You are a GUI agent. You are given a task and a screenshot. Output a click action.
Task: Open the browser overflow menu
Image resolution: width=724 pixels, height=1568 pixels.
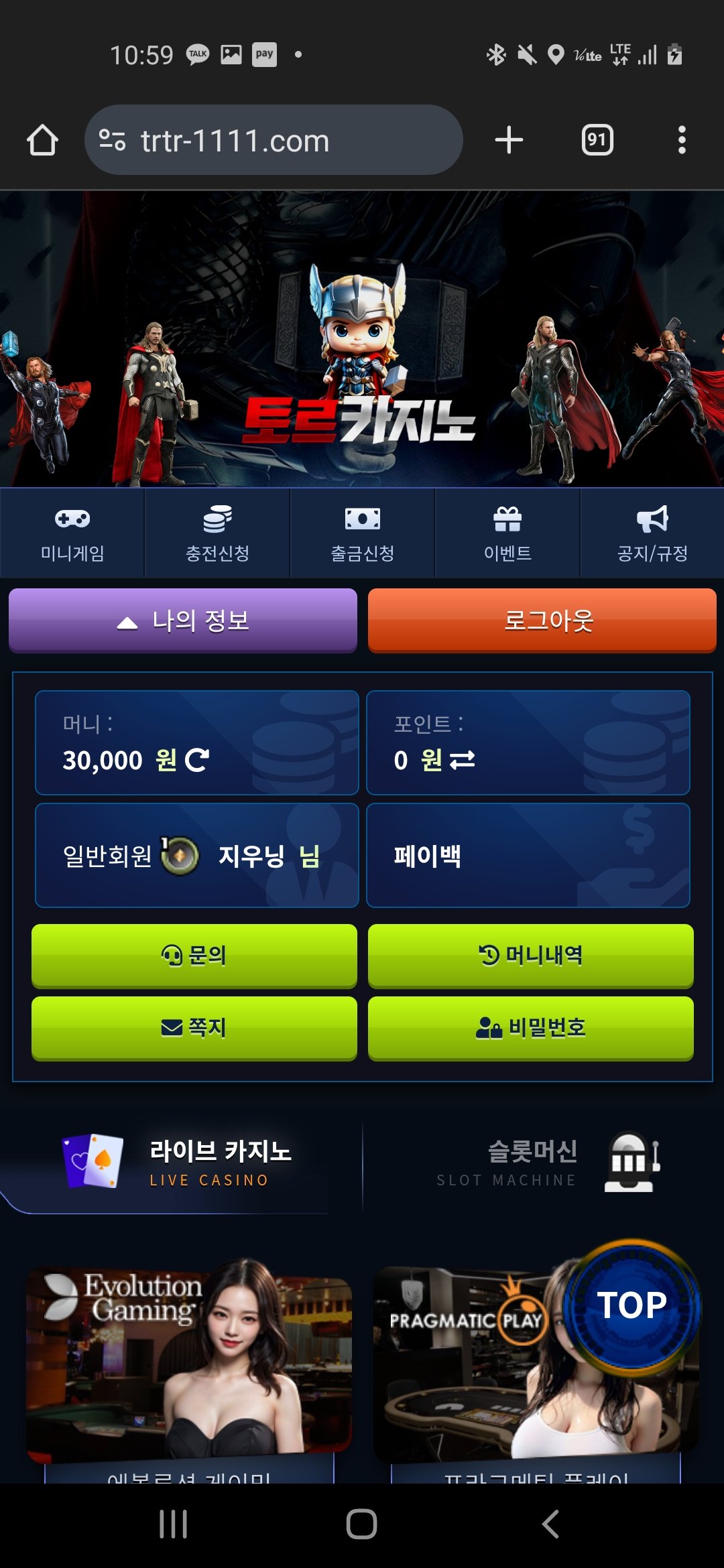tap(681, 140)
